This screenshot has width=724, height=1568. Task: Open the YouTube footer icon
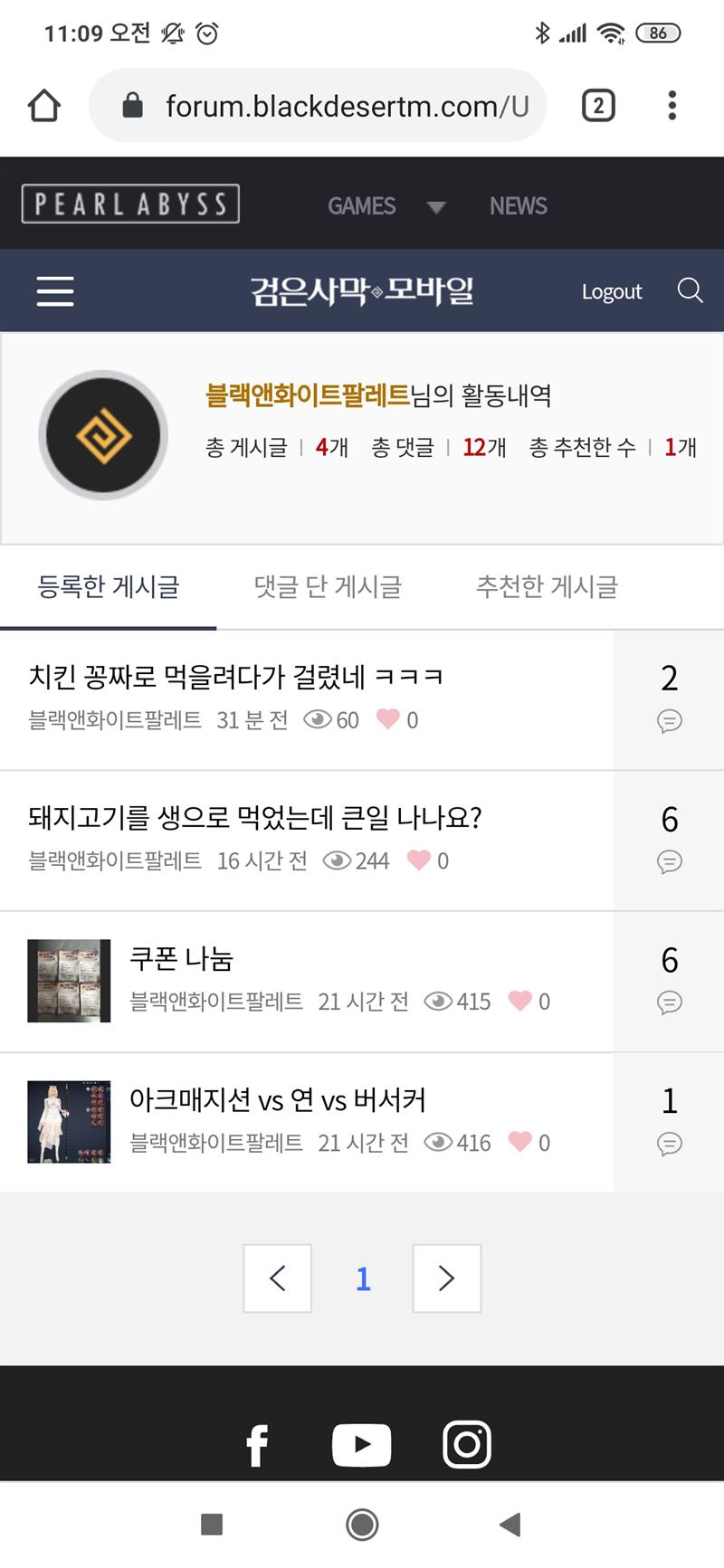(x=361, y=1444)
